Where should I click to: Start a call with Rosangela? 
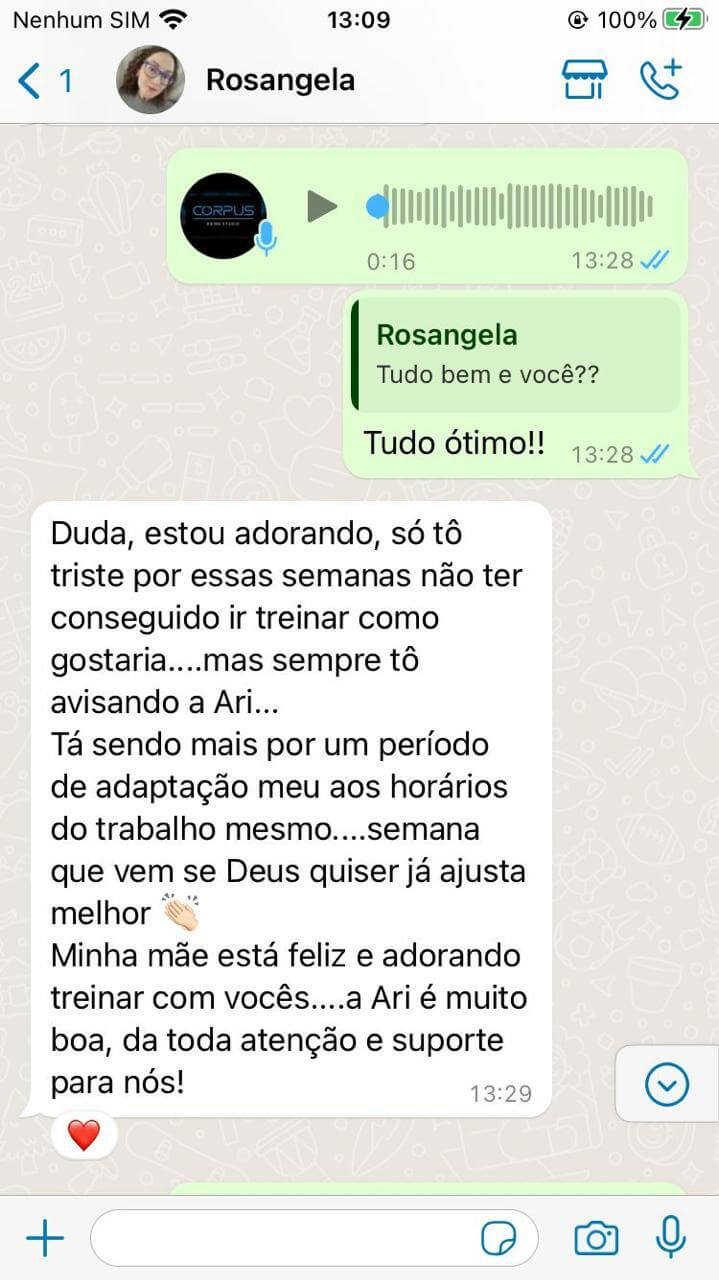point(661,80)
